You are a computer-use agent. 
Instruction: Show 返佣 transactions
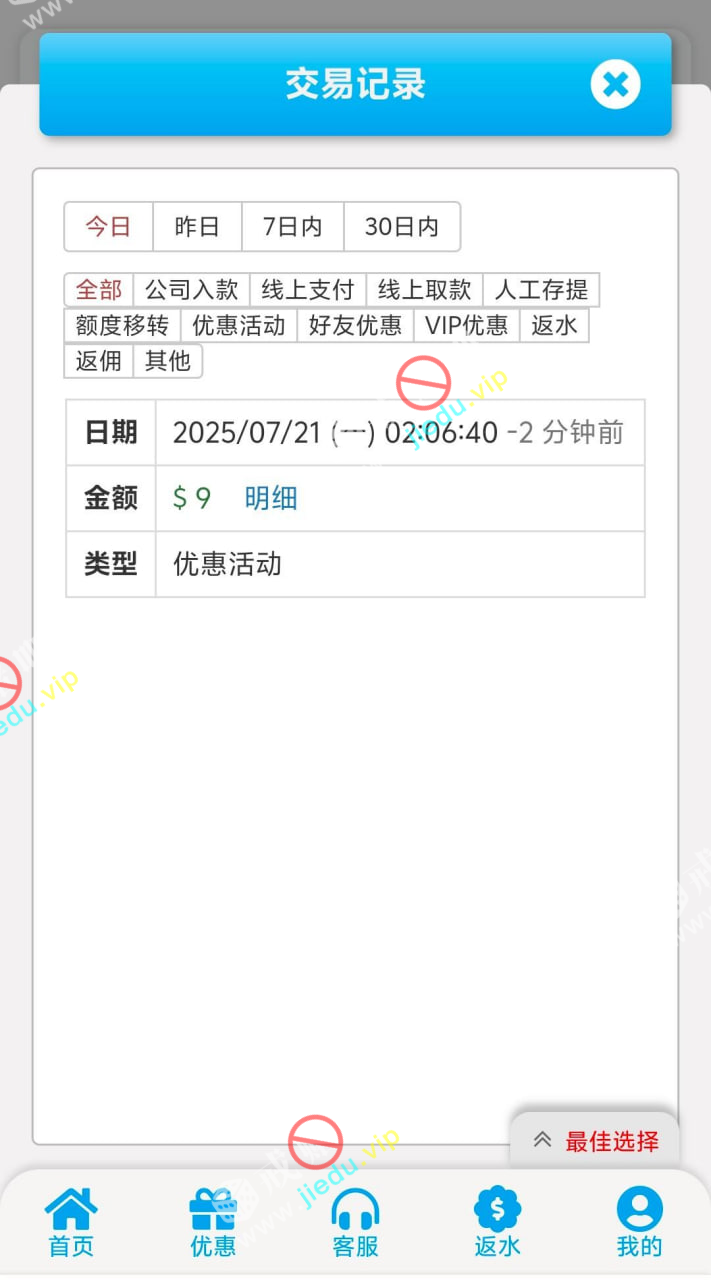98,361
